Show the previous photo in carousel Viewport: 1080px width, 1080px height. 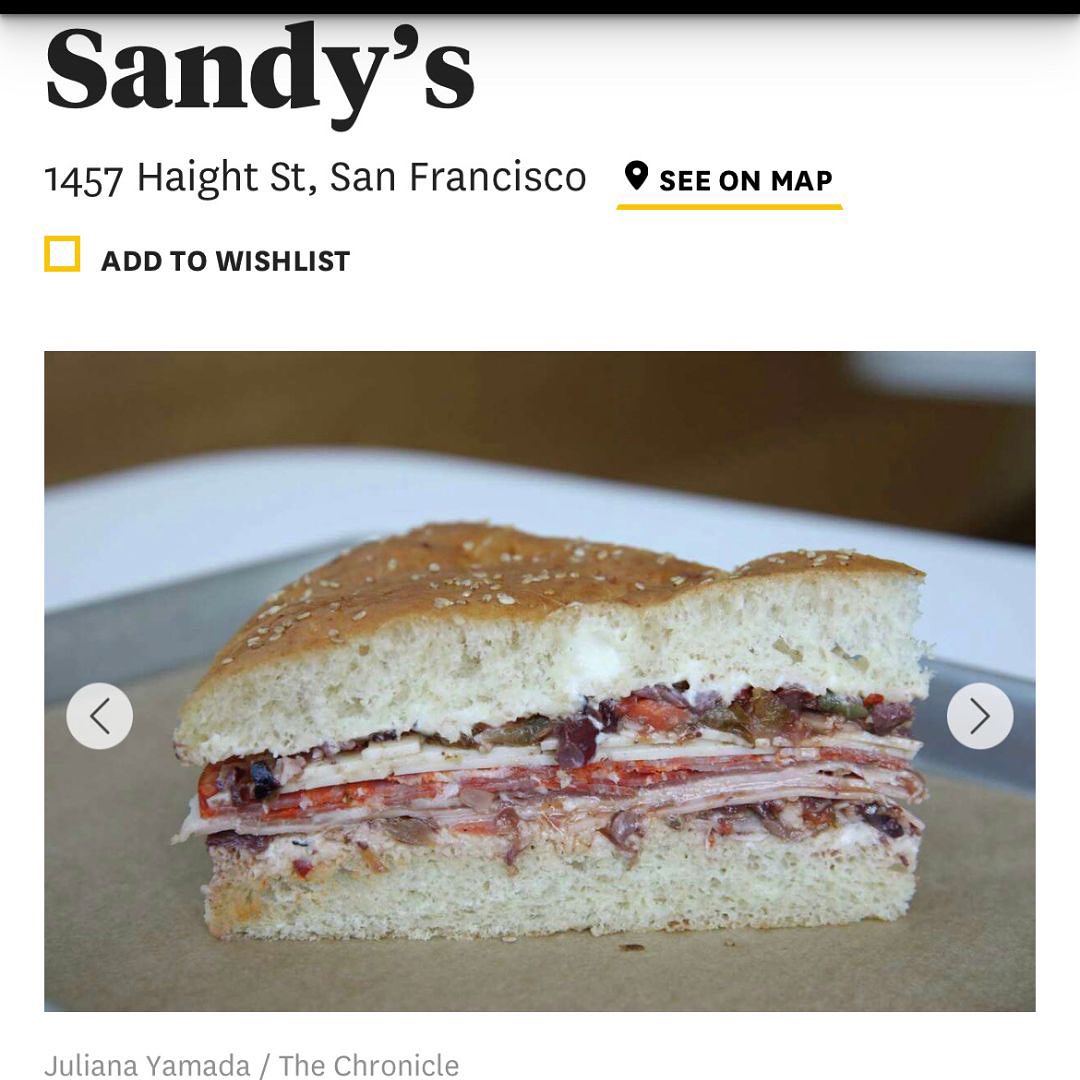click(100, 716)
